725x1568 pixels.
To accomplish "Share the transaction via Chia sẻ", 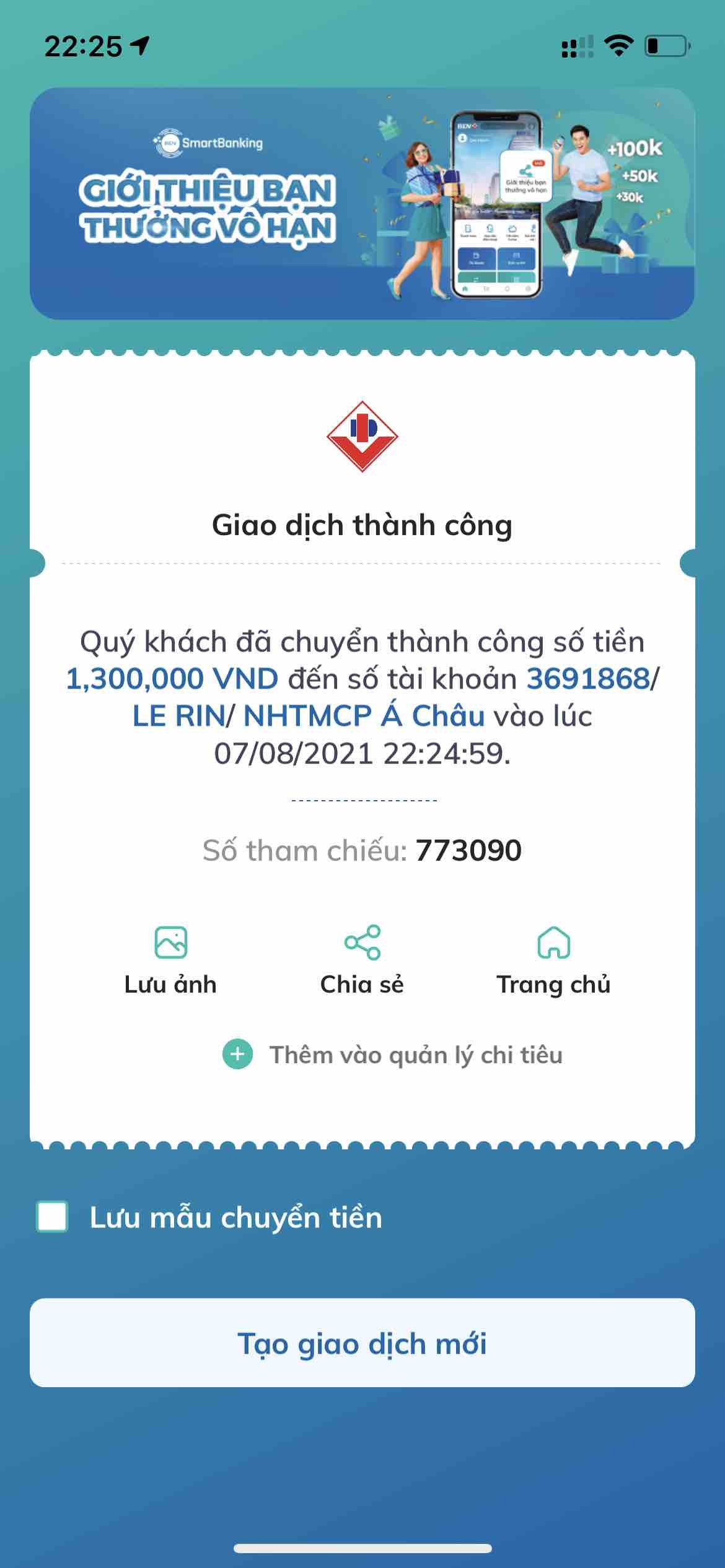I will click(362, 960).
